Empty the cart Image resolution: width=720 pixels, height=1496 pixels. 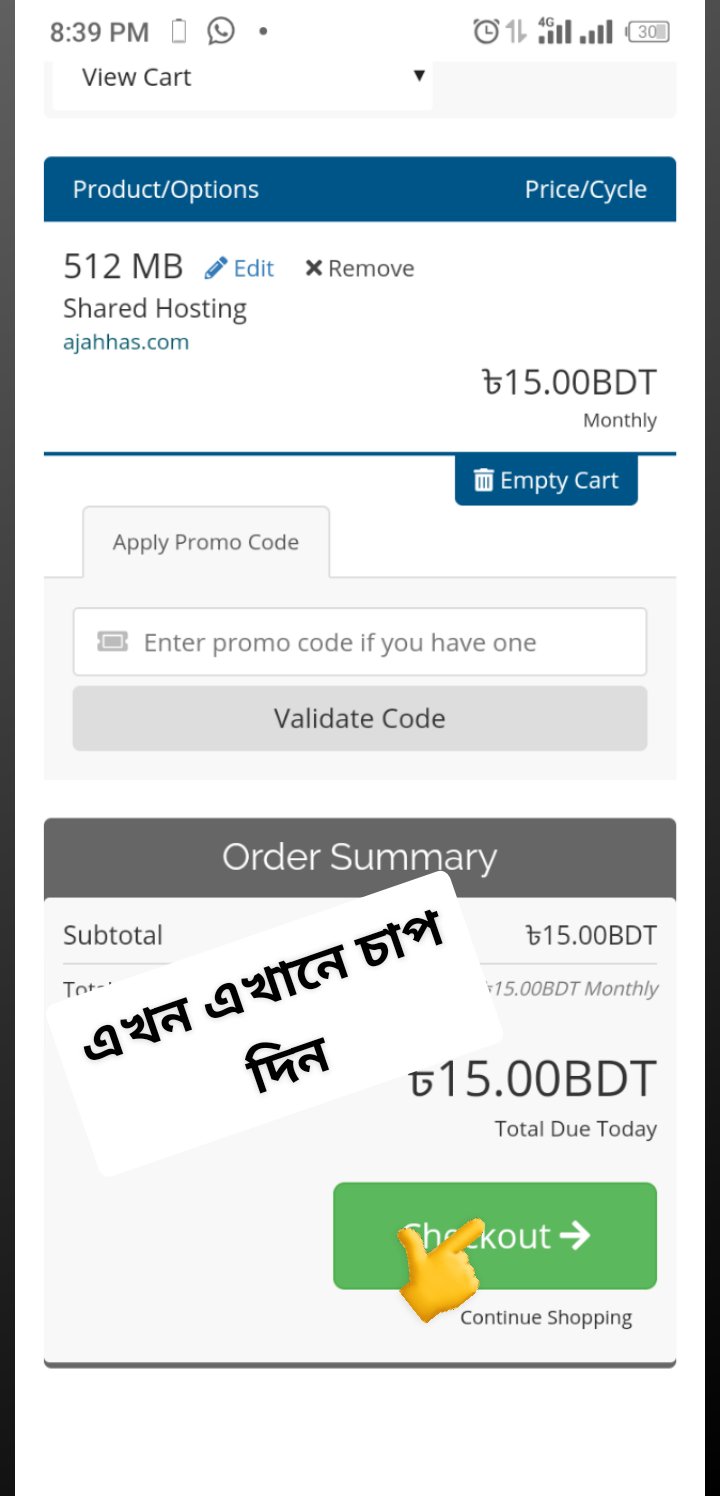click(546, 481)
